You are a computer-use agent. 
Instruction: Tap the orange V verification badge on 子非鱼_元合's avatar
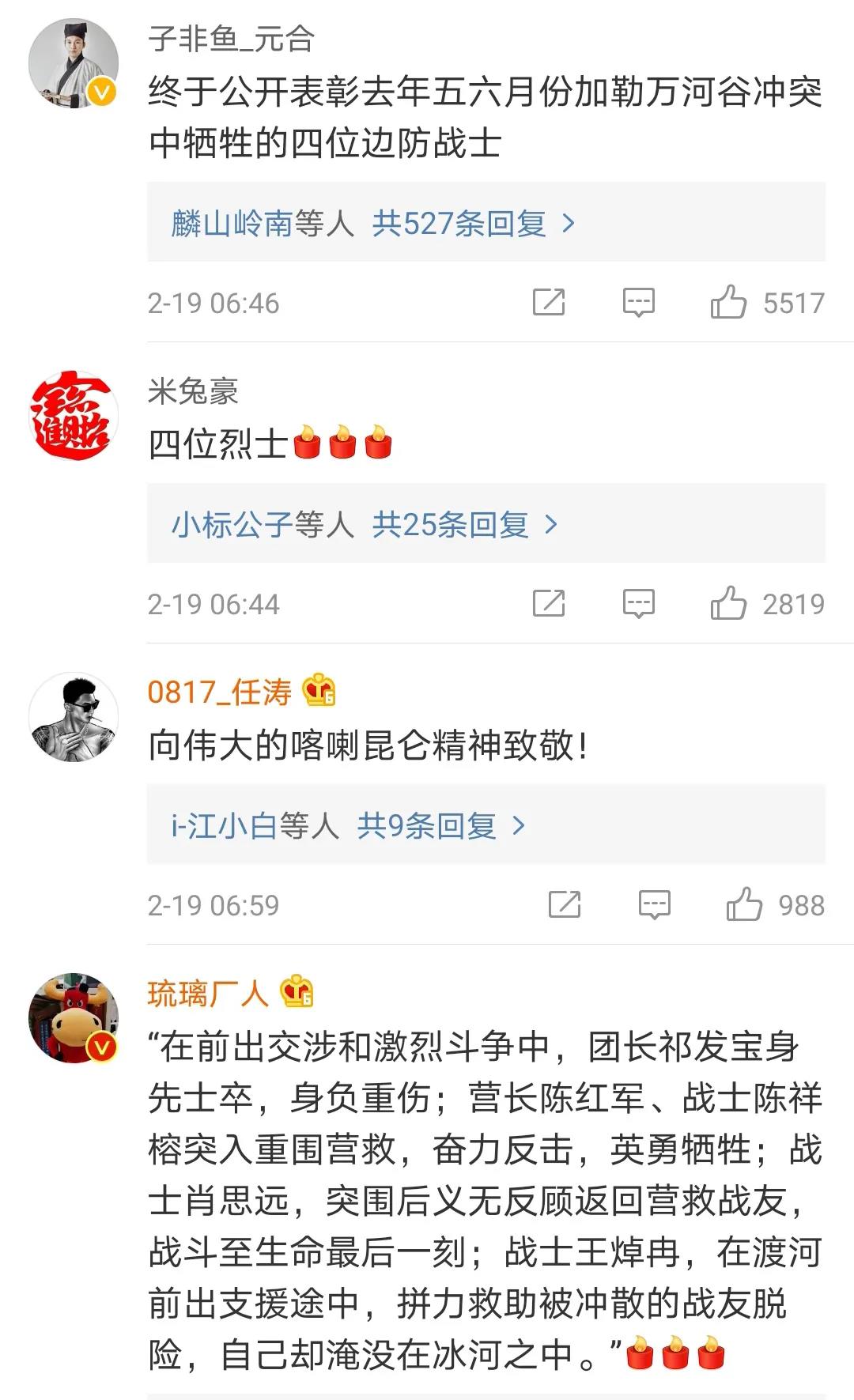point(100,93)
